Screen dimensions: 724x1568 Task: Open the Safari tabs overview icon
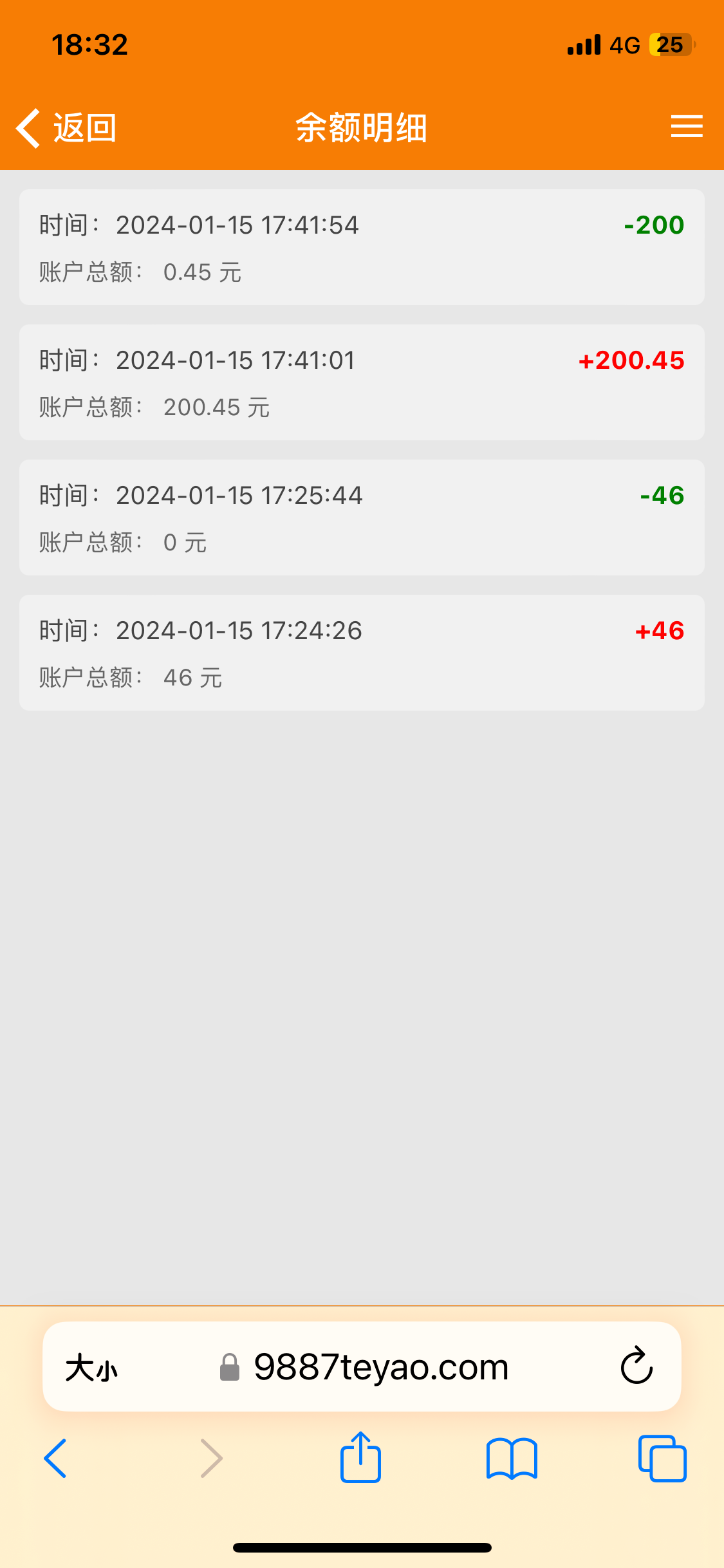tap(663, 1458)
